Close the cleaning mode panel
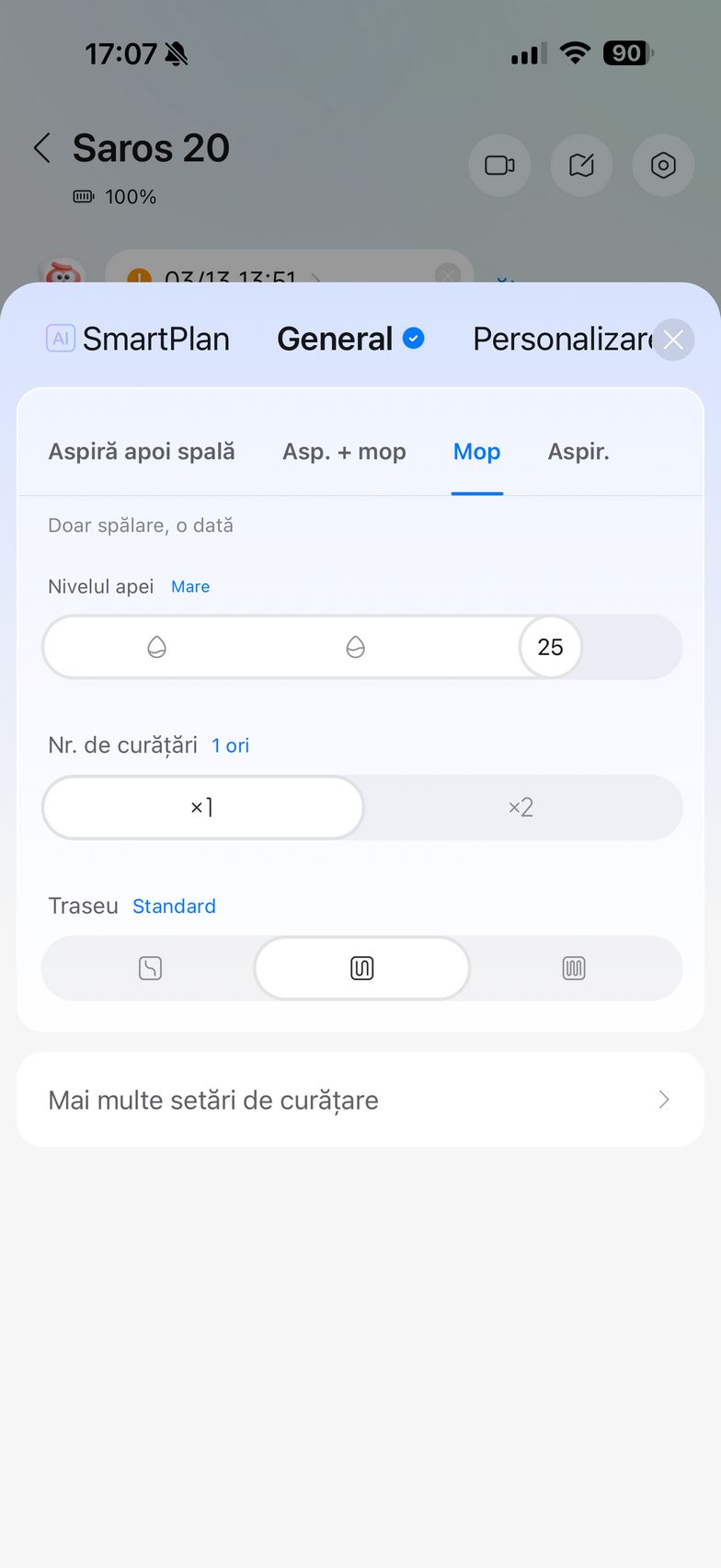This screenshot has width=721, height=1568. point(673,340)
